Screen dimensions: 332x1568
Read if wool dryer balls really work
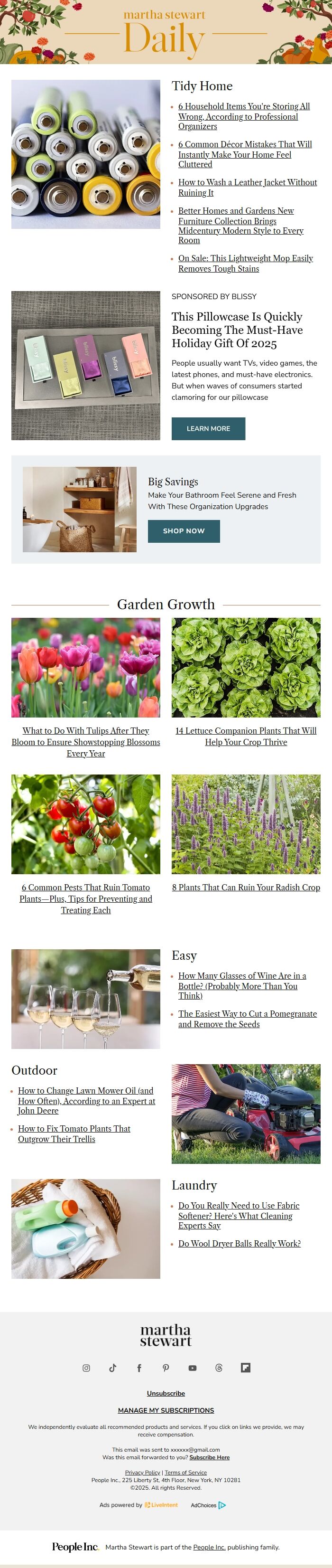point(240,1244)
